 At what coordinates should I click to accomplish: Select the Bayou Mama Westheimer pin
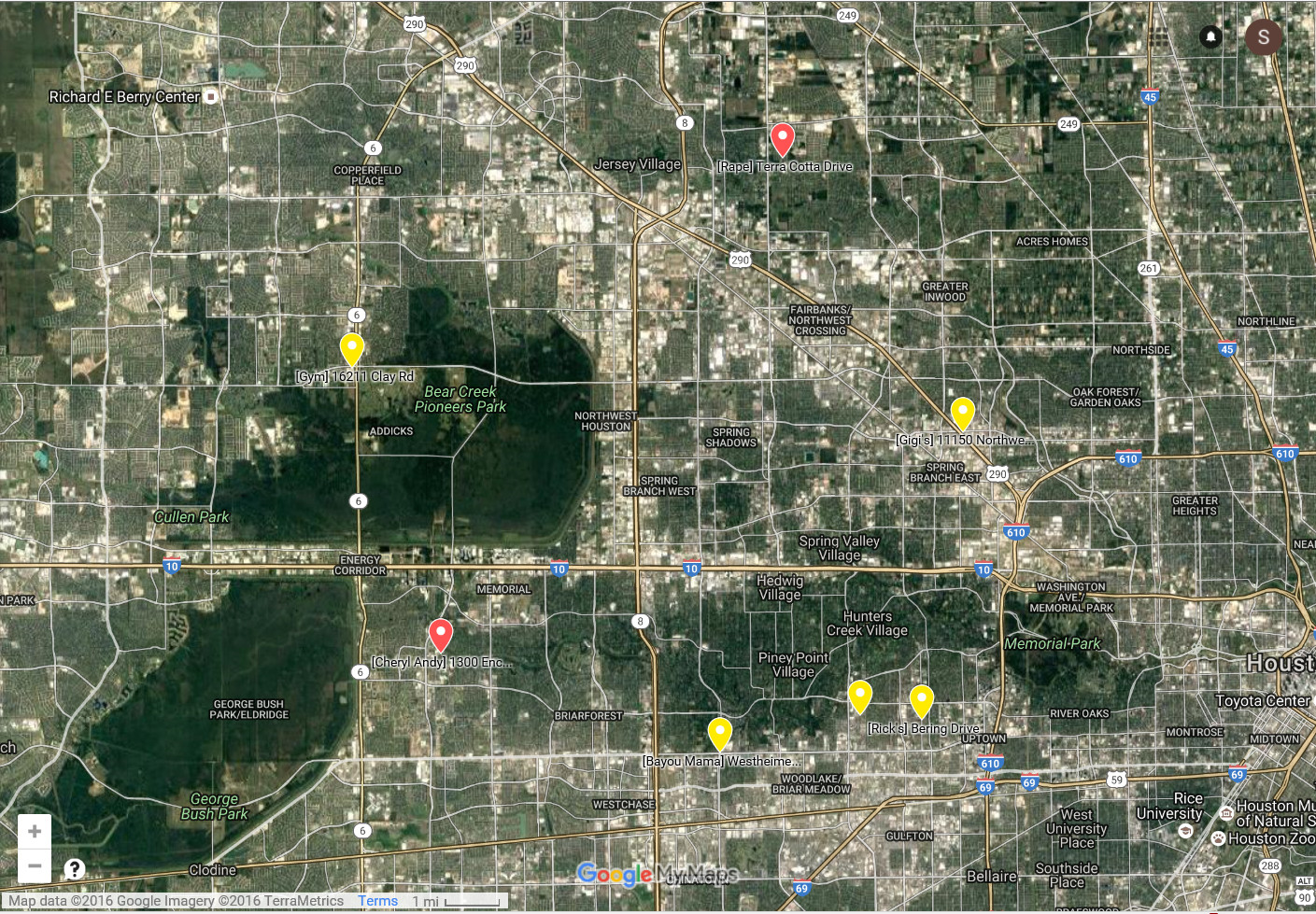pyautogui.click(x=719, y=733)
